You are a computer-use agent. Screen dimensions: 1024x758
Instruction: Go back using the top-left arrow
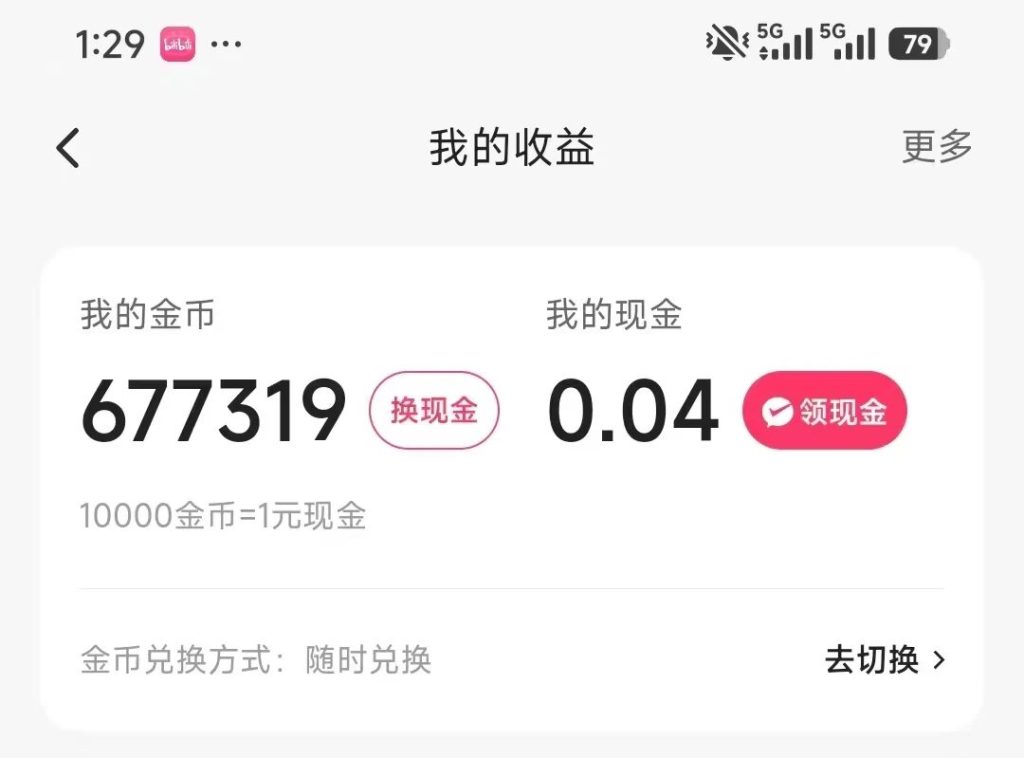(67, 148)
